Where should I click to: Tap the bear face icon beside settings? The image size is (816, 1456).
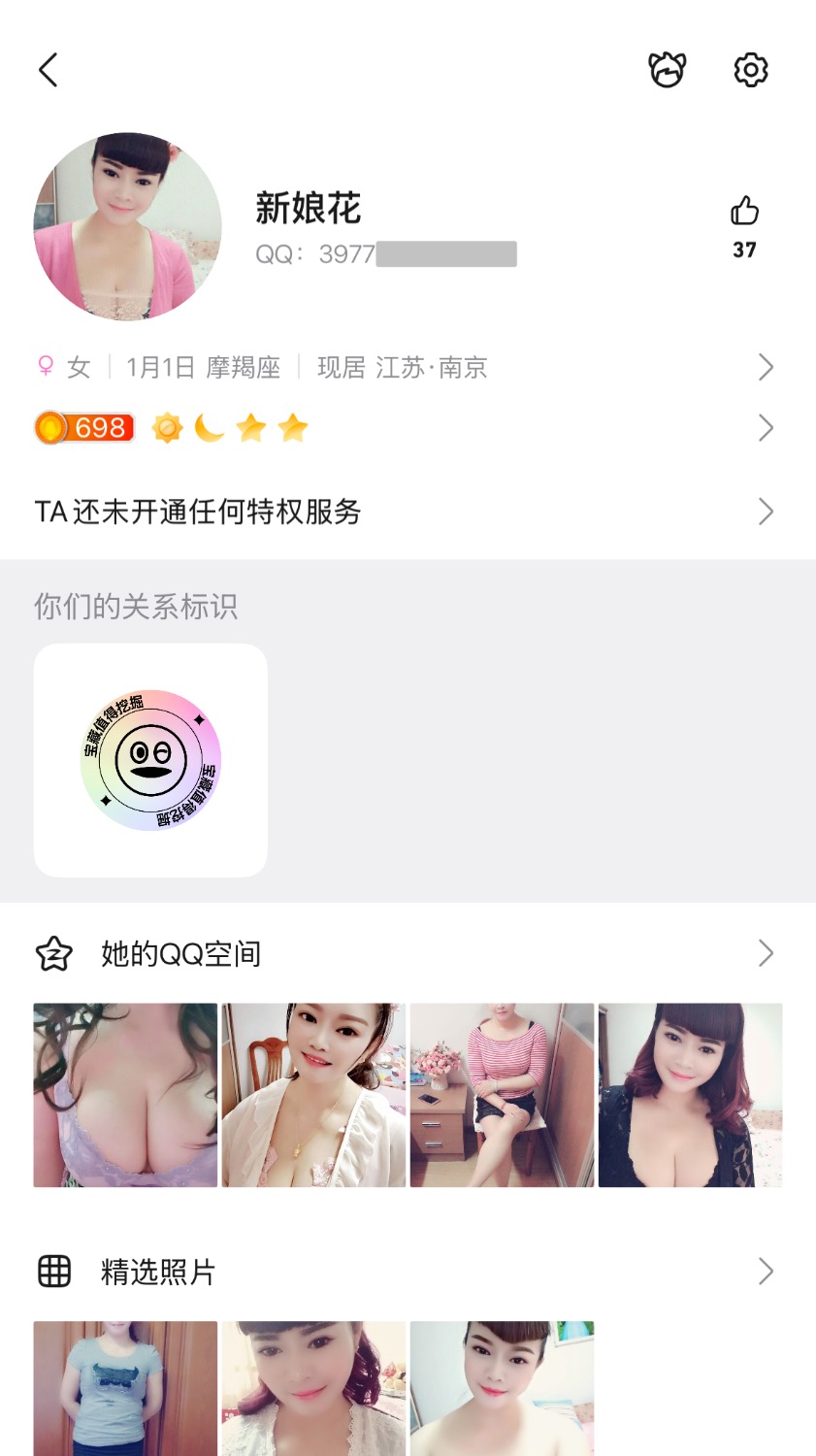point(667,70)
